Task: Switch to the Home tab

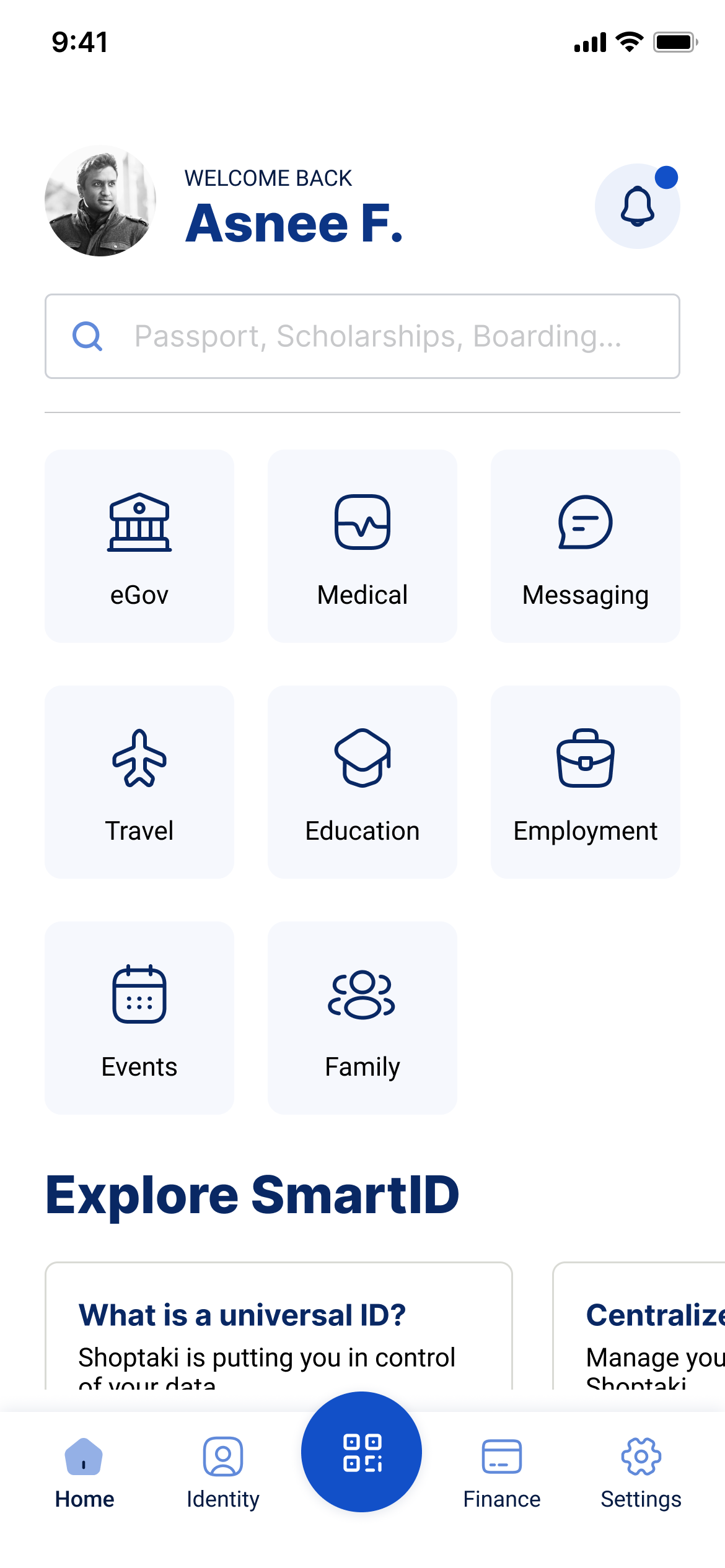Action: coord(84,1473)
